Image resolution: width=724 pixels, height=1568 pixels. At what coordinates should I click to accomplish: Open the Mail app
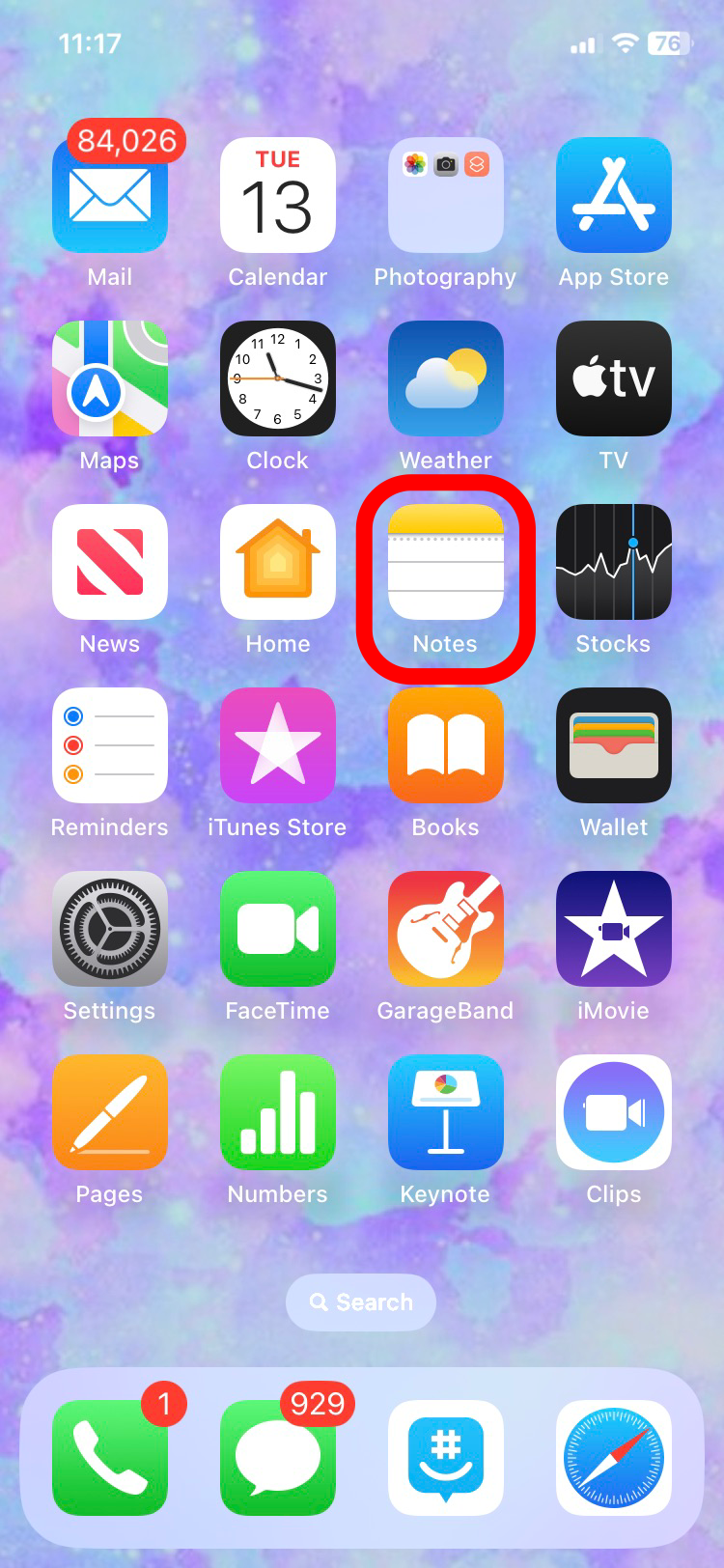pyautogui.click(x=110, y=196)
